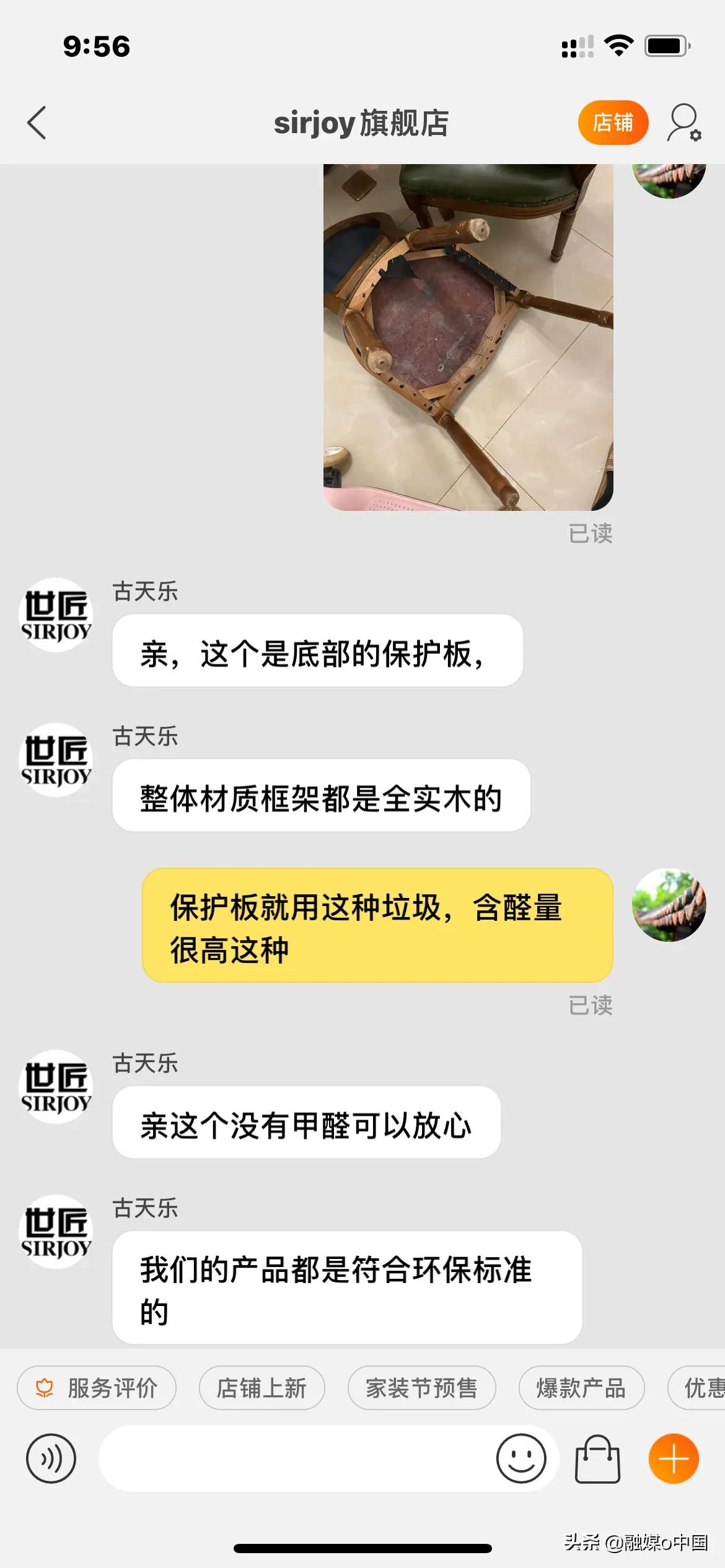Open the emoji picker icon
The height and width of the screenshot is (1568, 725).
click(x=522, y=1458)
